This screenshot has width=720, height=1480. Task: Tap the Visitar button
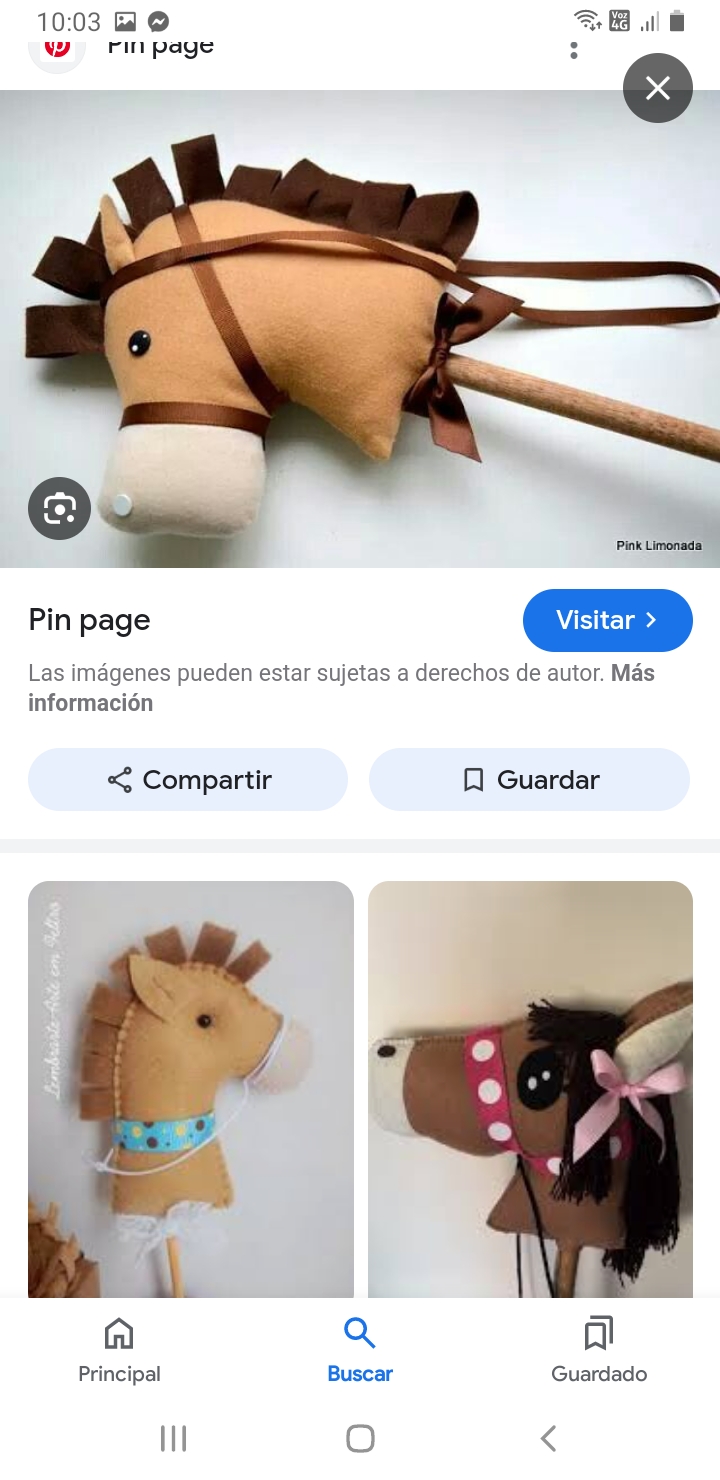pyautogui.click(x=607, y=620)
